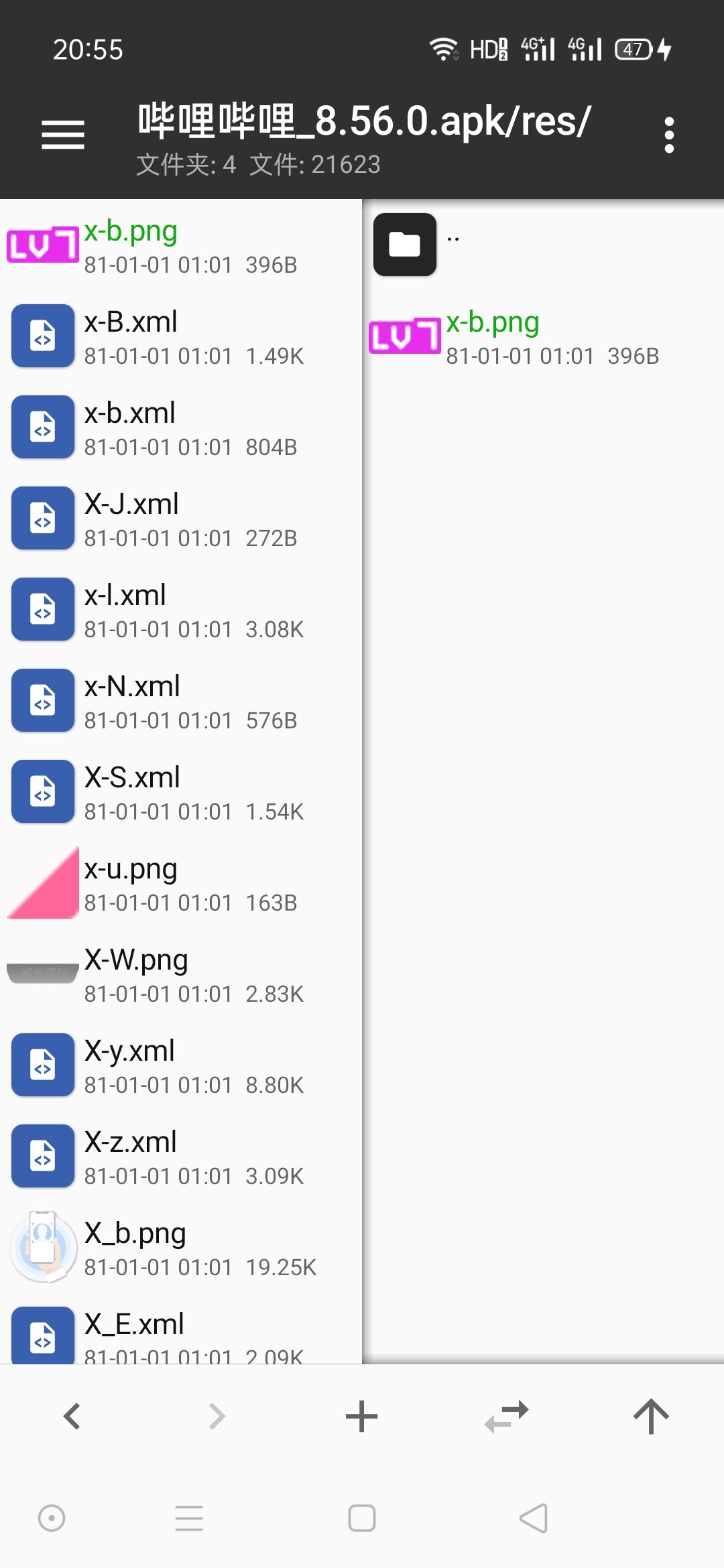This screenshot has width=724, height=1568.
Task: View the X_b.png image file
Action: (181, 1248)
